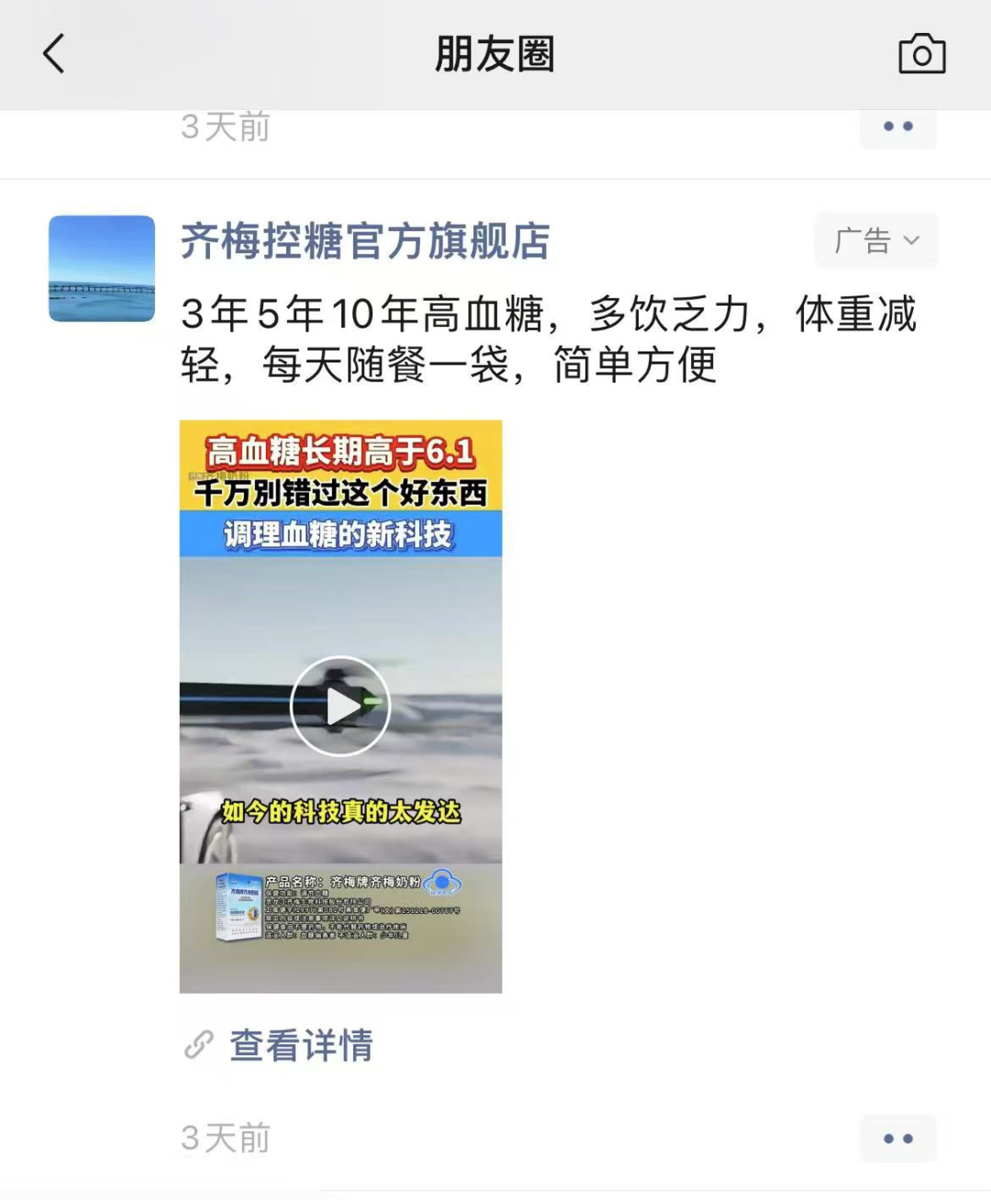Open the 广告 dropdown on the ad post
Image resolution: width=991 pixels, height=1204 pixels.
(x=875, y=240)
